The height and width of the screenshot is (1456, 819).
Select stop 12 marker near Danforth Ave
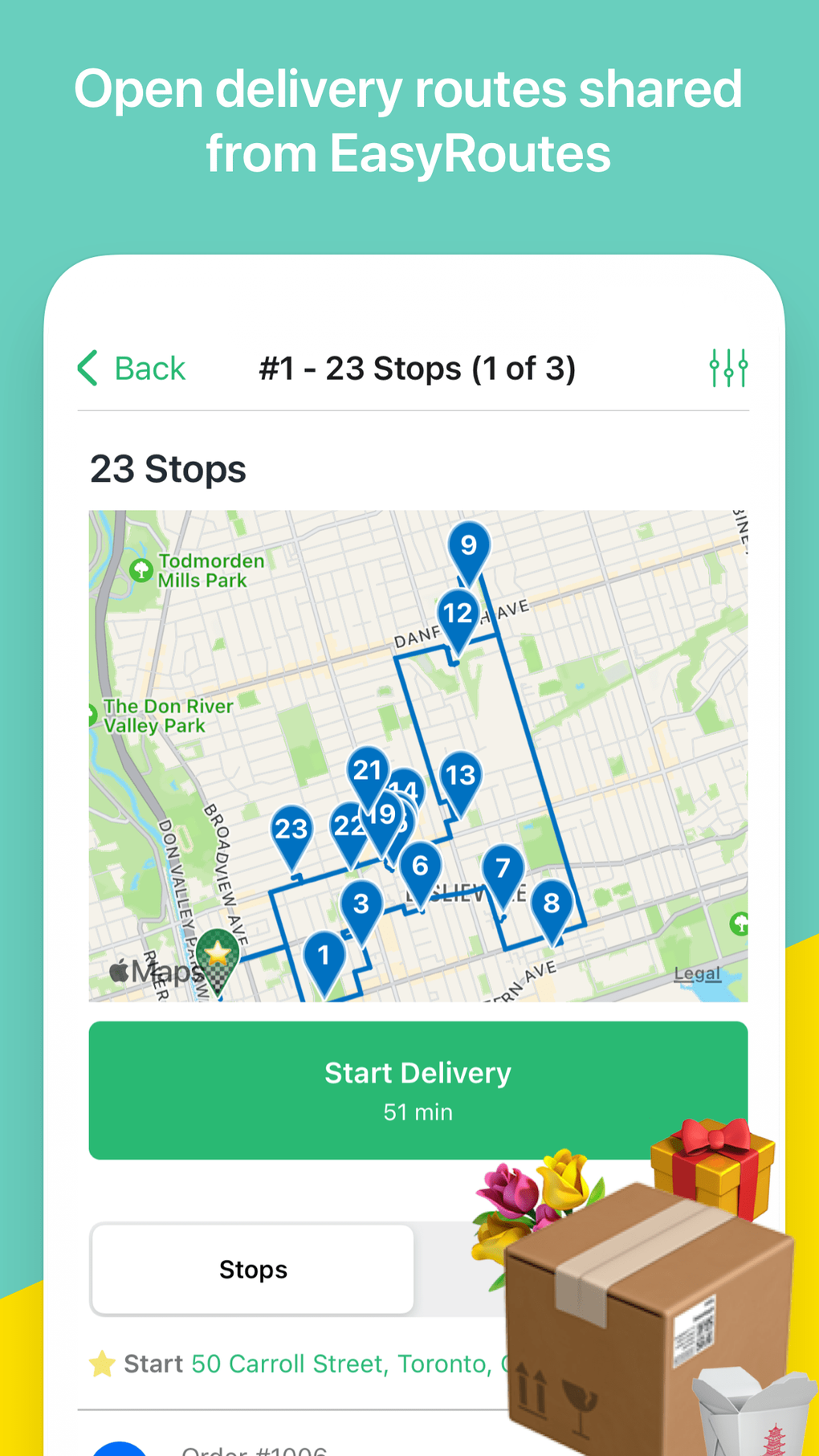(458, 614)
